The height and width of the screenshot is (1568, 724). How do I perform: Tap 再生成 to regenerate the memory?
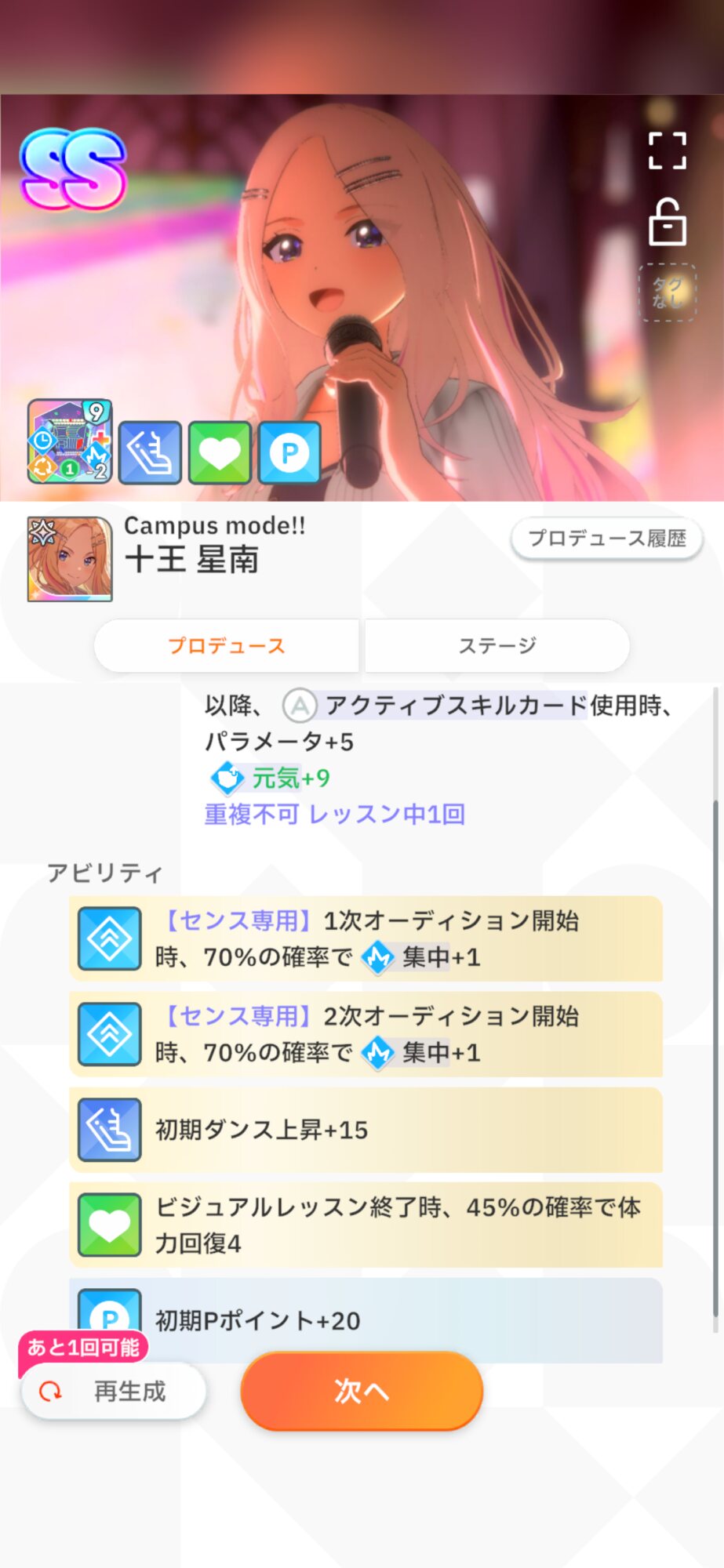click(x=114, y=1391)
